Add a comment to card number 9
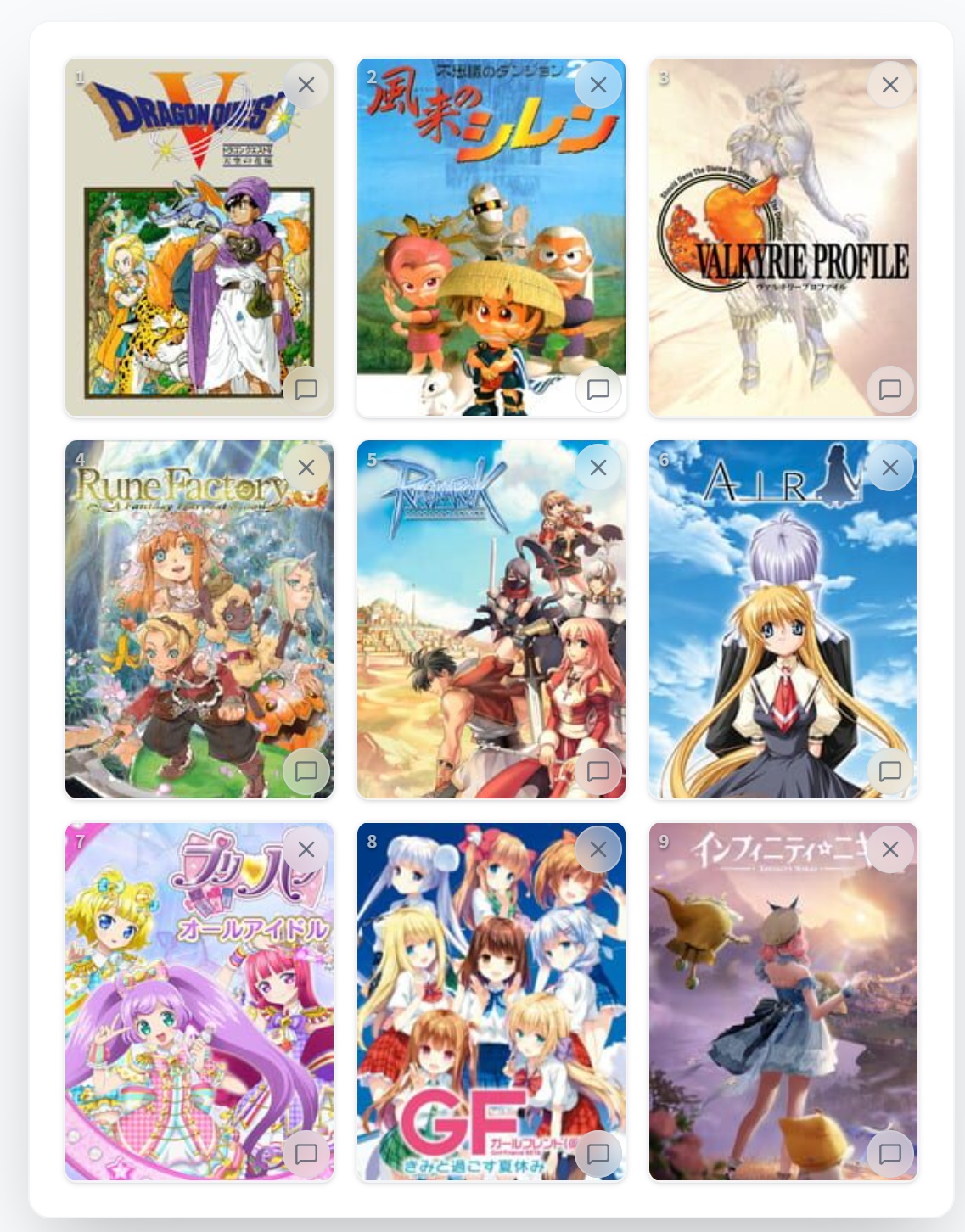965x1232 pixels. pyautogui.click(x=889, y=1154)
